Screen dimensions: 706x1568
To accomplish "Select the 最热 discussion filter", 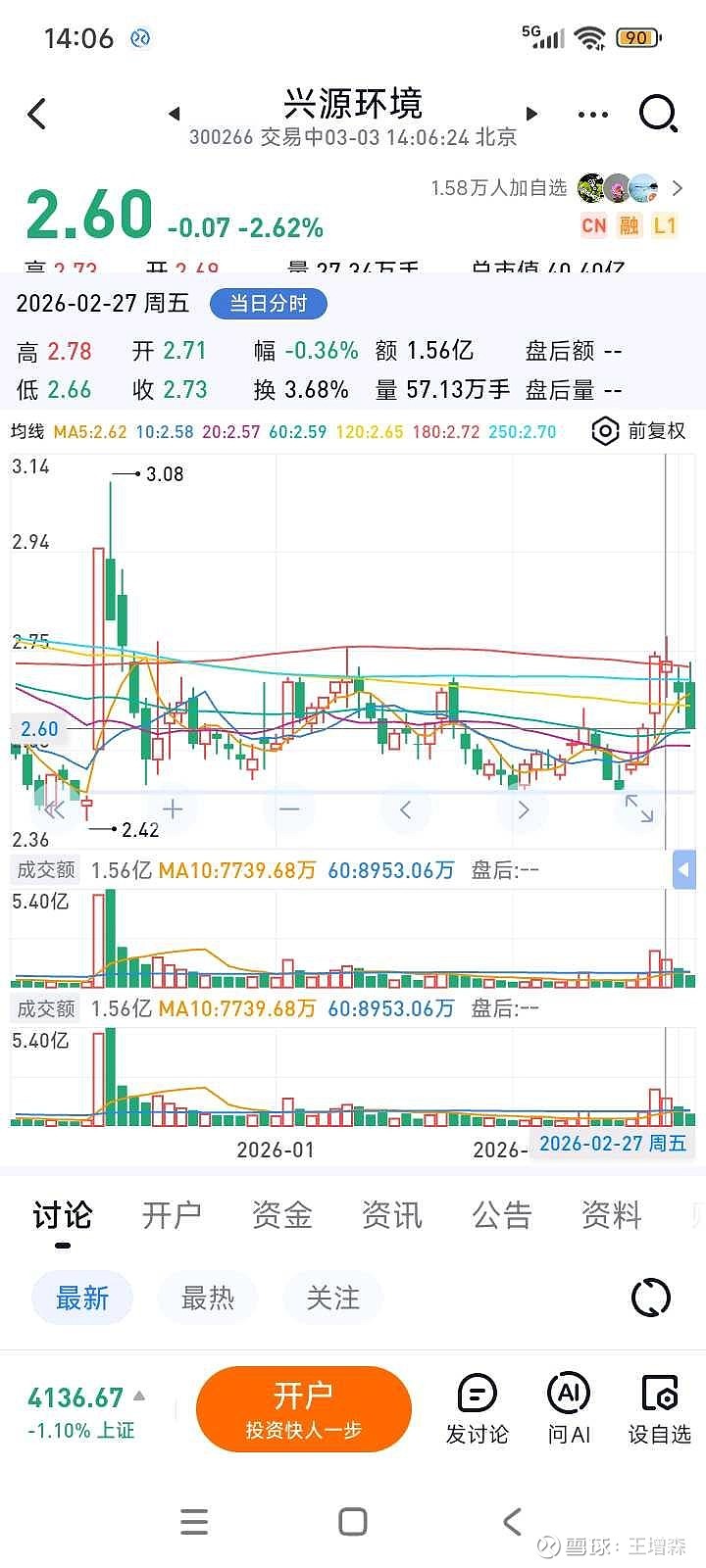I will tap(208, 1298).
